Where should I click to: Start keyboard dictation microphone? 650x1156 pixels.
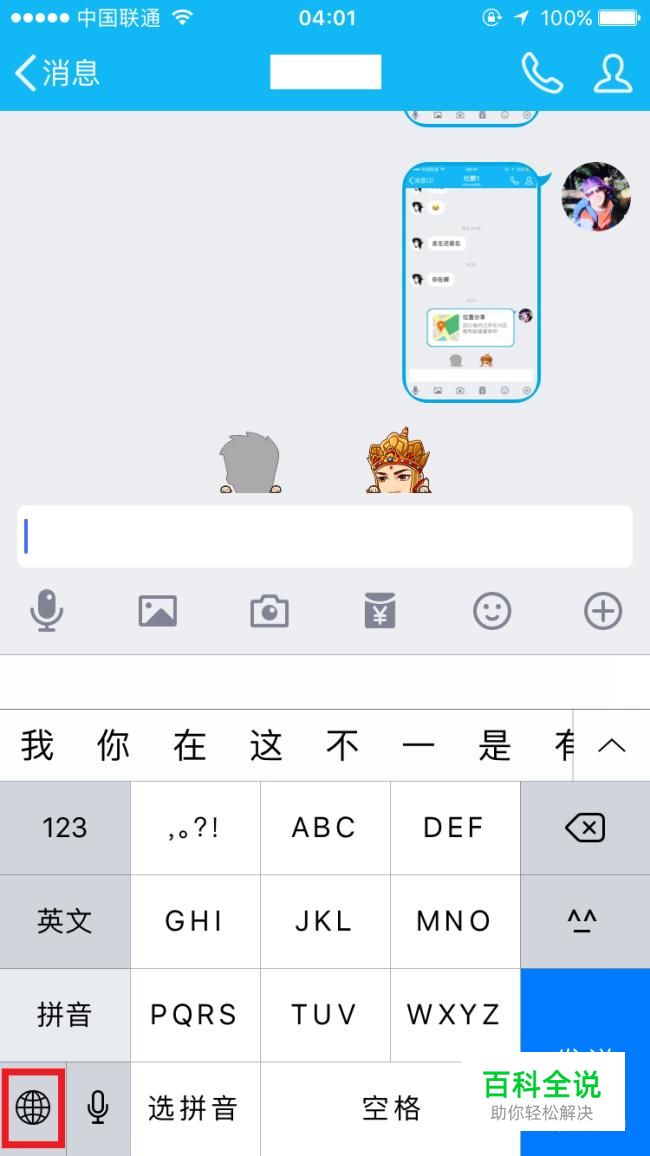[98, 1108]
